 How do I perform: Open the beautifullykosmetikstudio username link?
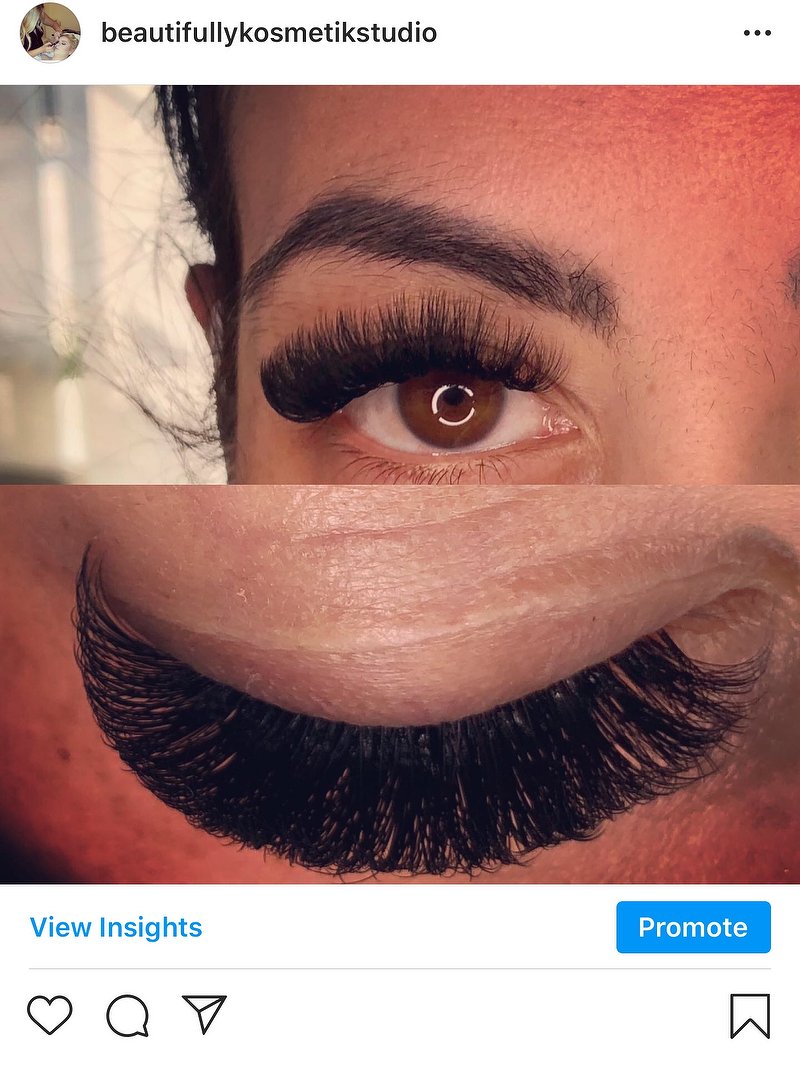[268, 33]
